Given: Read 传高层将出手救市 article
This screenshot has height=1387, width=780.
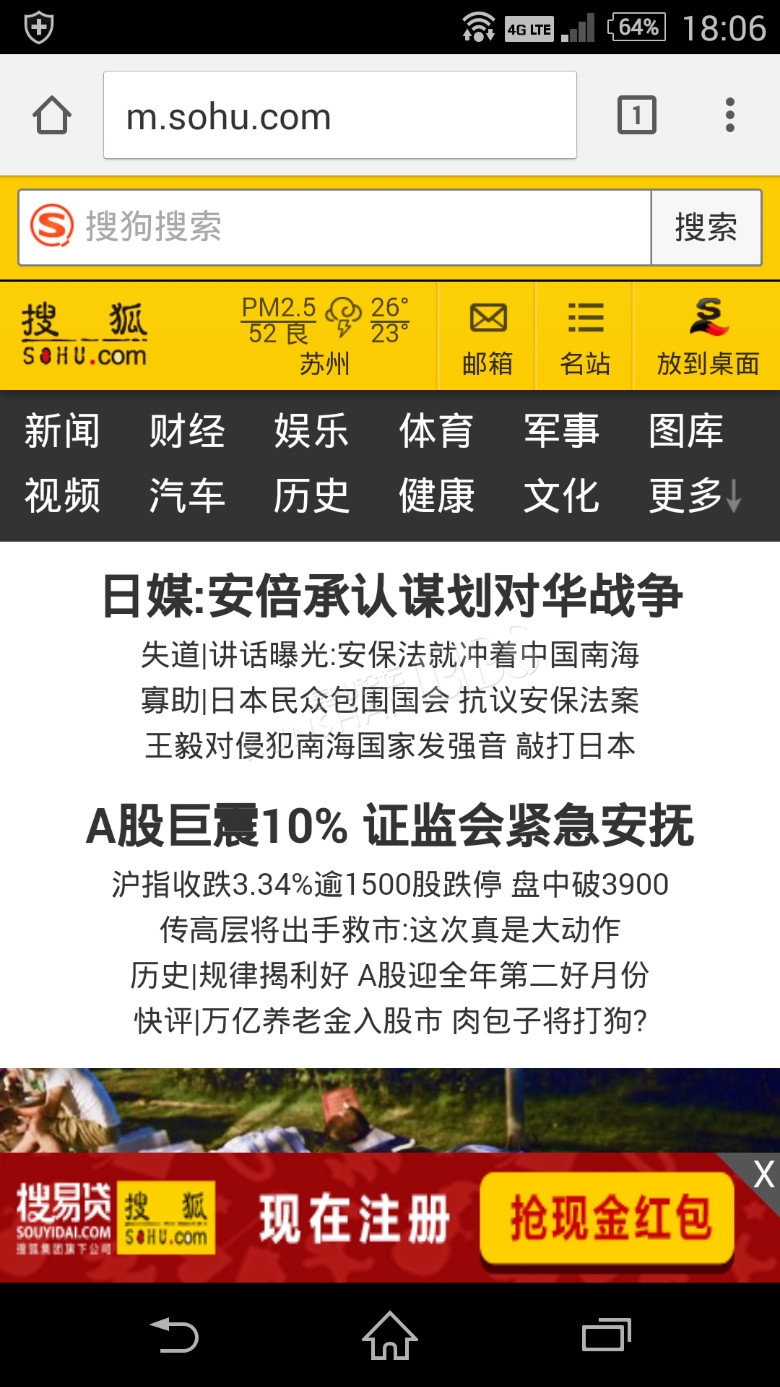Looking at the screenshot, I should click(x=390, y=929).
